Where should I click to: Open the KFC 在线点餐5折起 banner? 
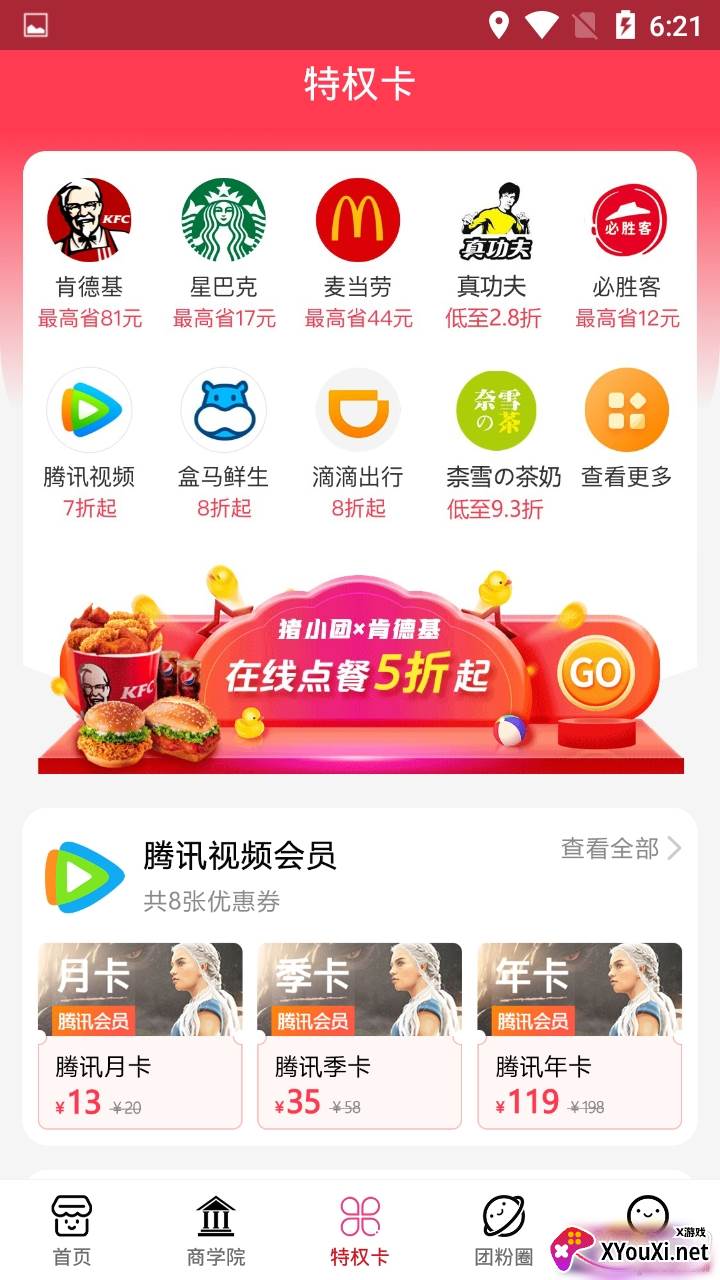point(360,672)
